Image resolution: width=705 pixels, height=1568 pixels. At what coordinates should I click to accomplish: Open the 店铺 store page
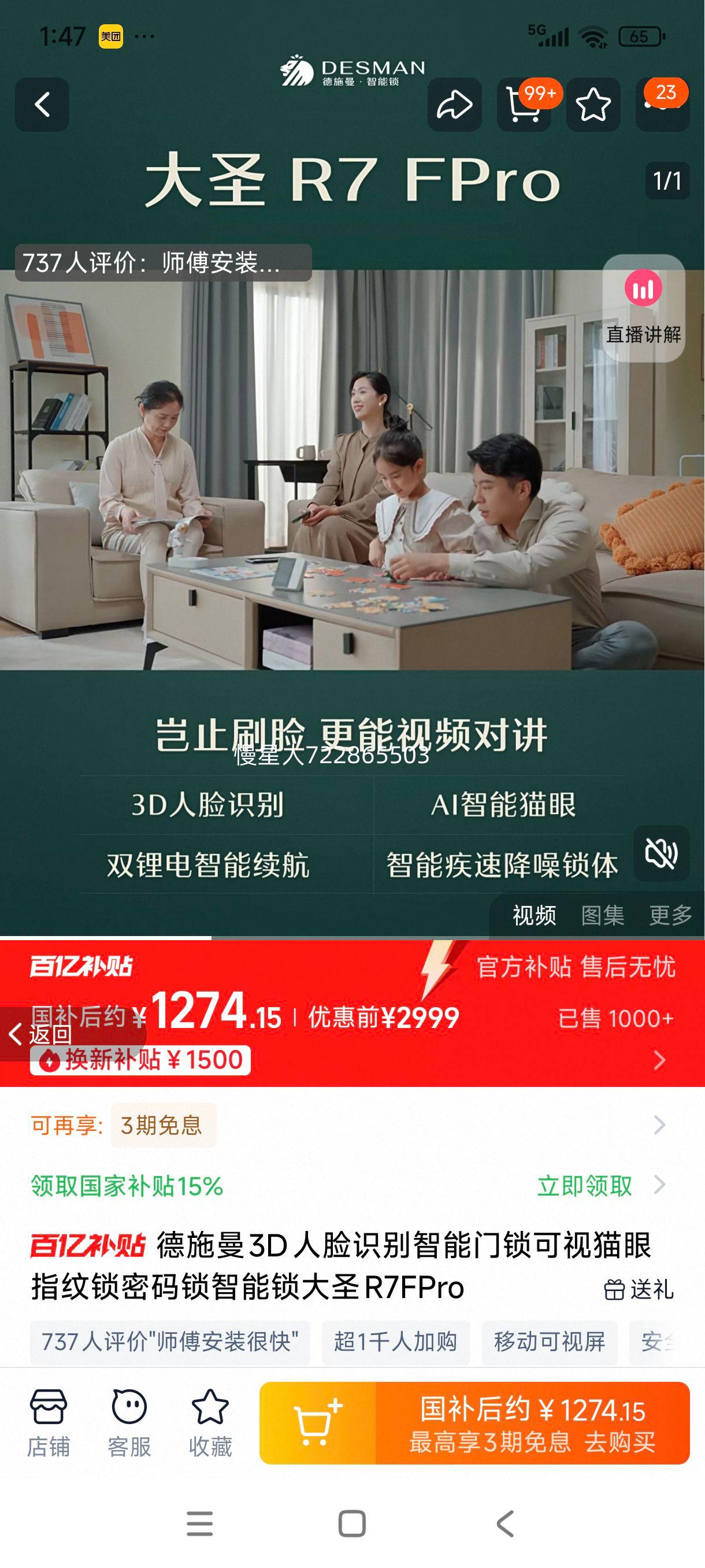pyautogui.click(x=48, y=1422)
